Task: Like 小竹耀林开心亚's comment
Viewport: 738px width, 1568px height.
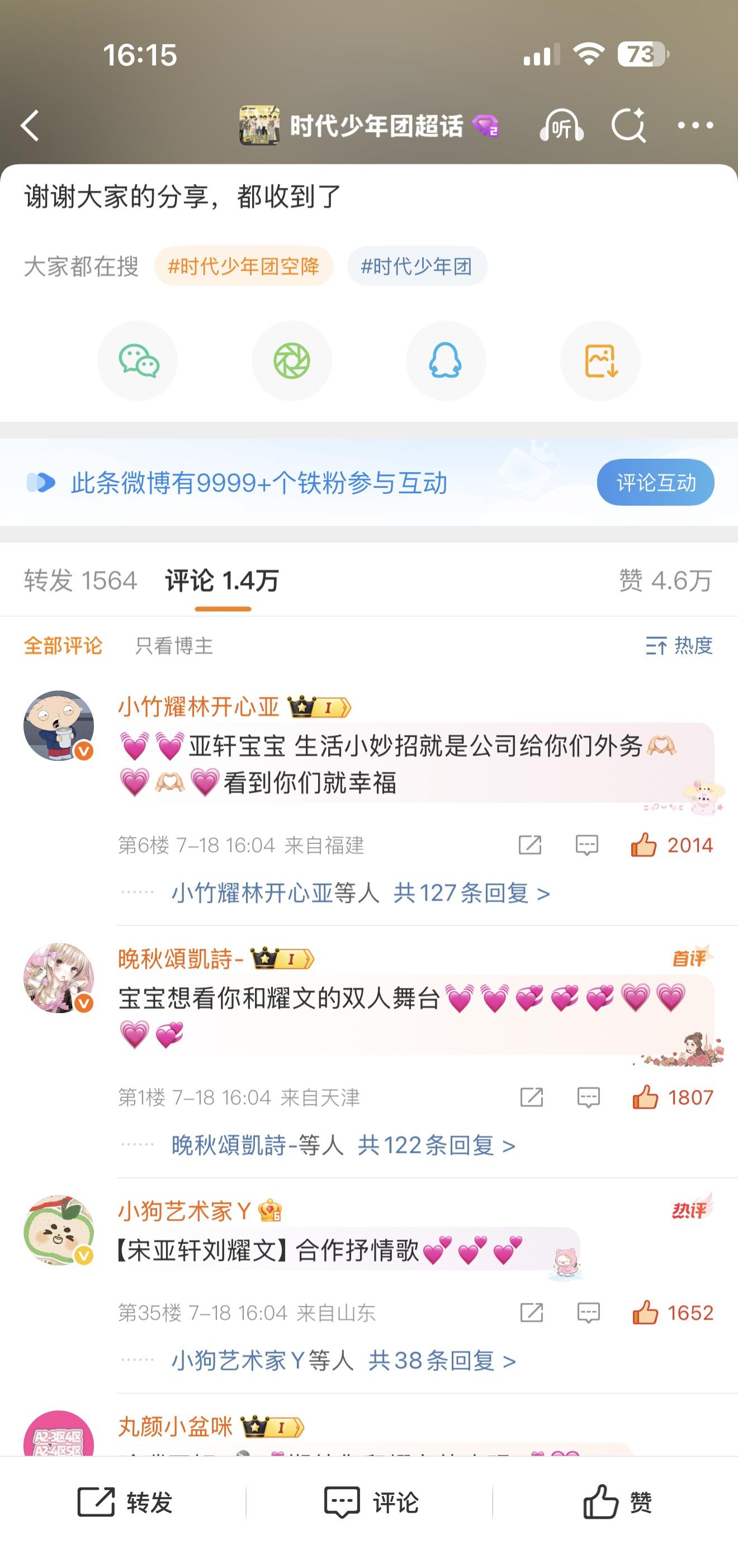Action: [644, 845]
